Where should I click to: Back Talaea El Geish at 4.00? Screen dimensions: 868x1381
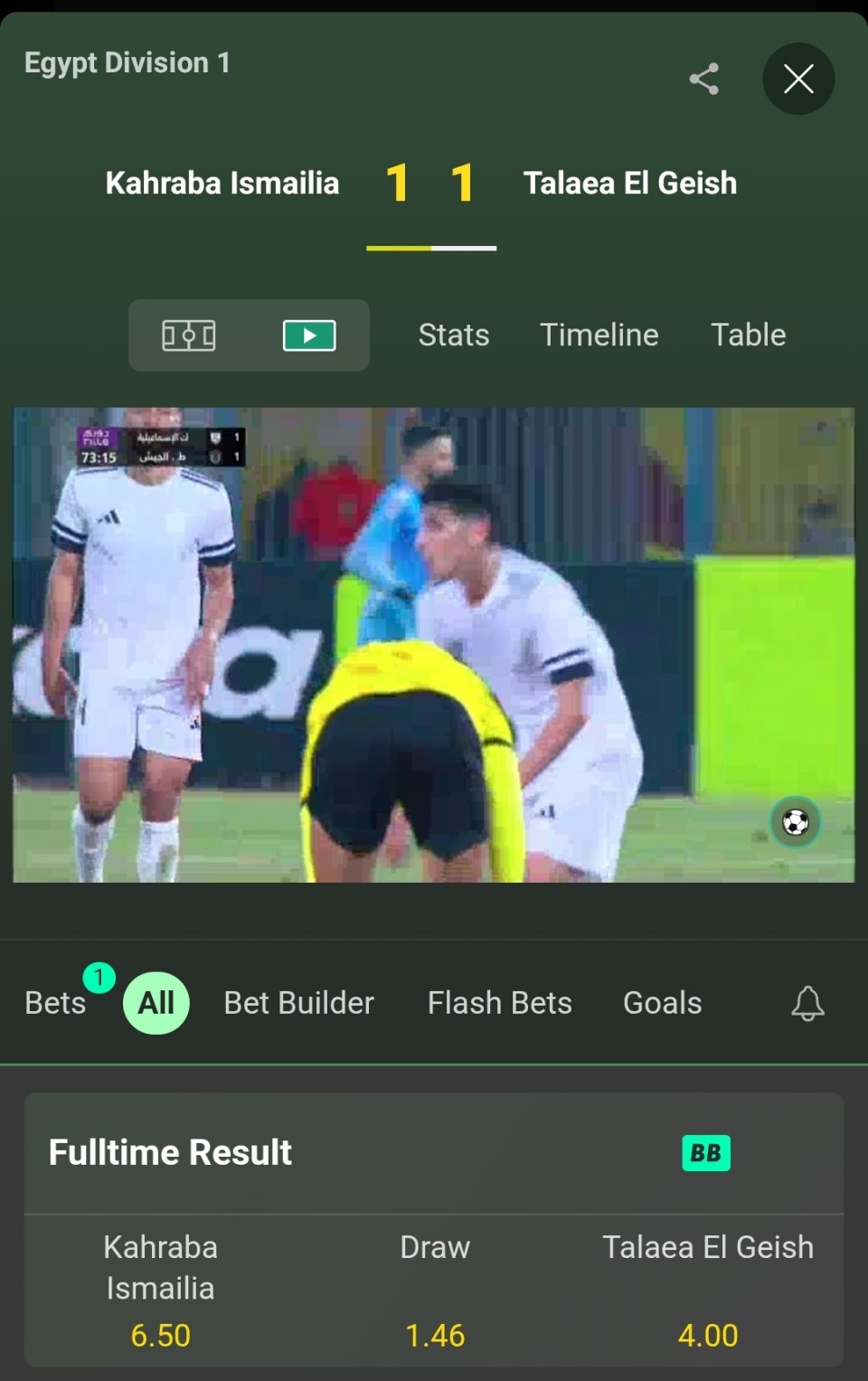tap(708, 1334)
